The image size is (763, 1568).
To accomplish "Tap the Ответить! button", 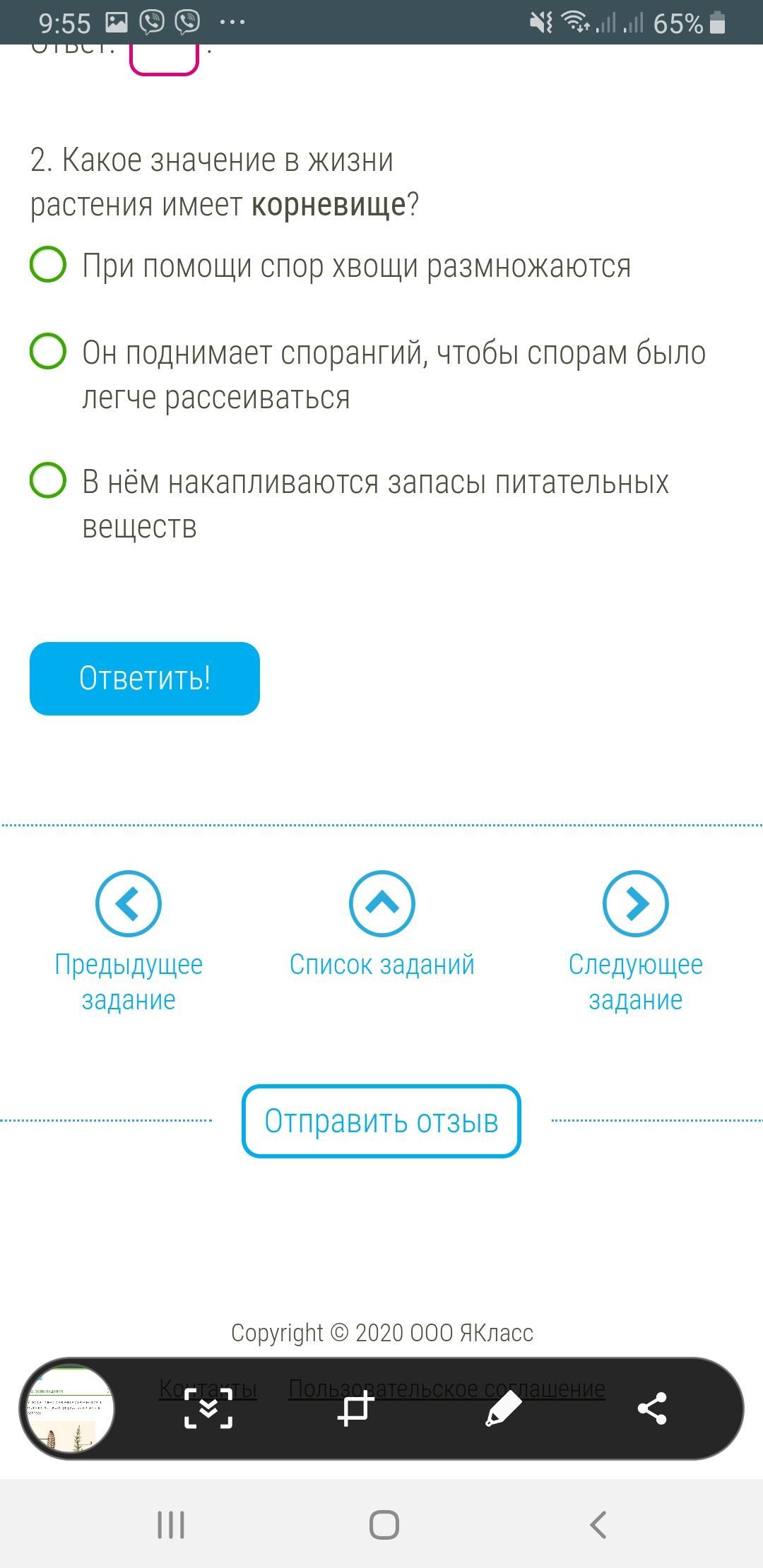I will pyautogui.click(x=145, y=679).
